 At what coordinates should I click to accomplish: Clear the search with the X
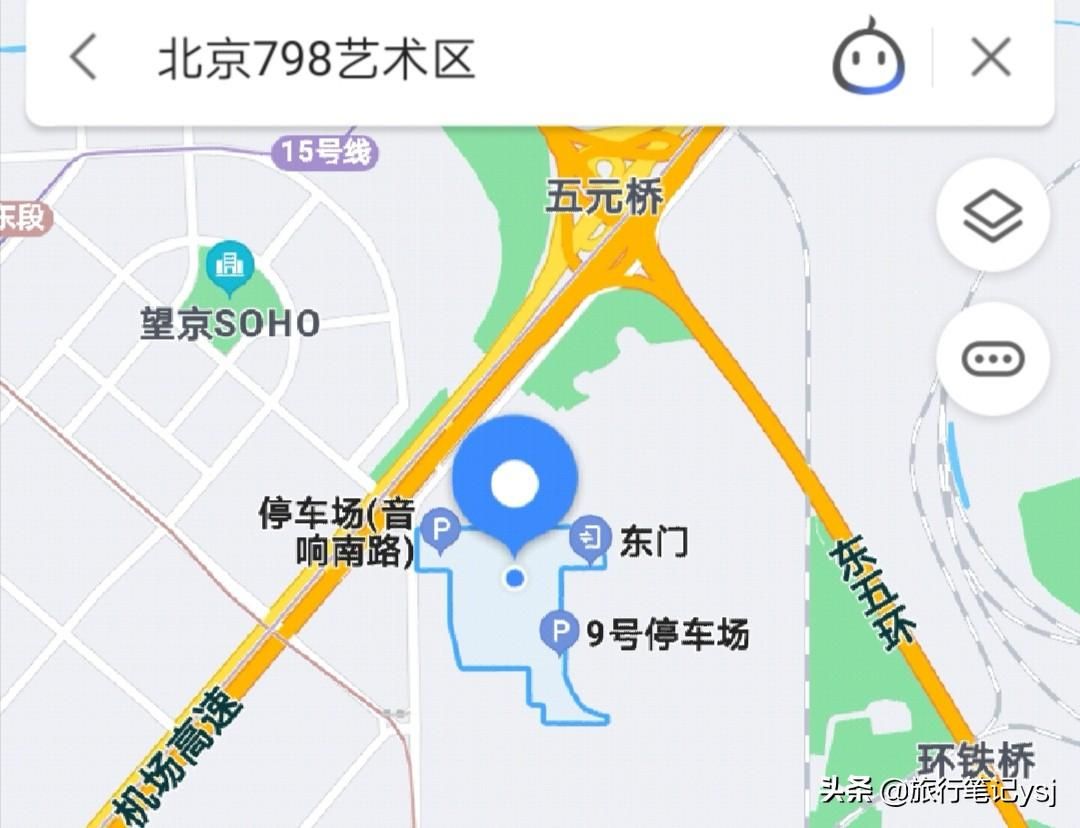coord(991,59)
